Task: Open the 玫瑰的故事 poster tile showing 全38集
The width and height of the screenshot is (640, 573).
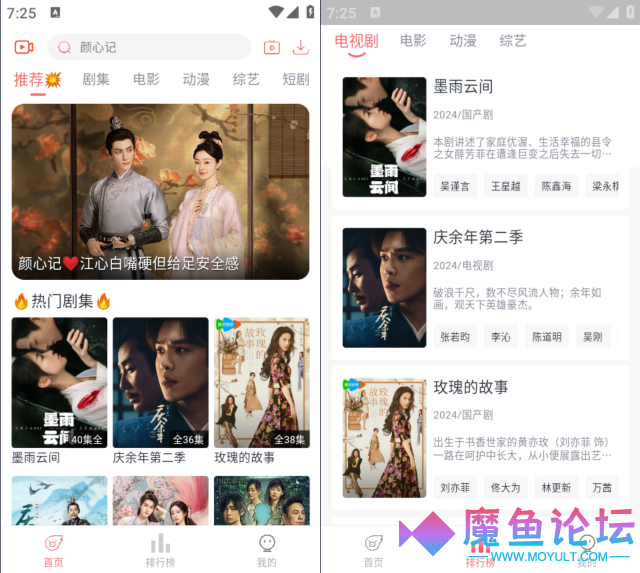Action: tap(261, 383)
